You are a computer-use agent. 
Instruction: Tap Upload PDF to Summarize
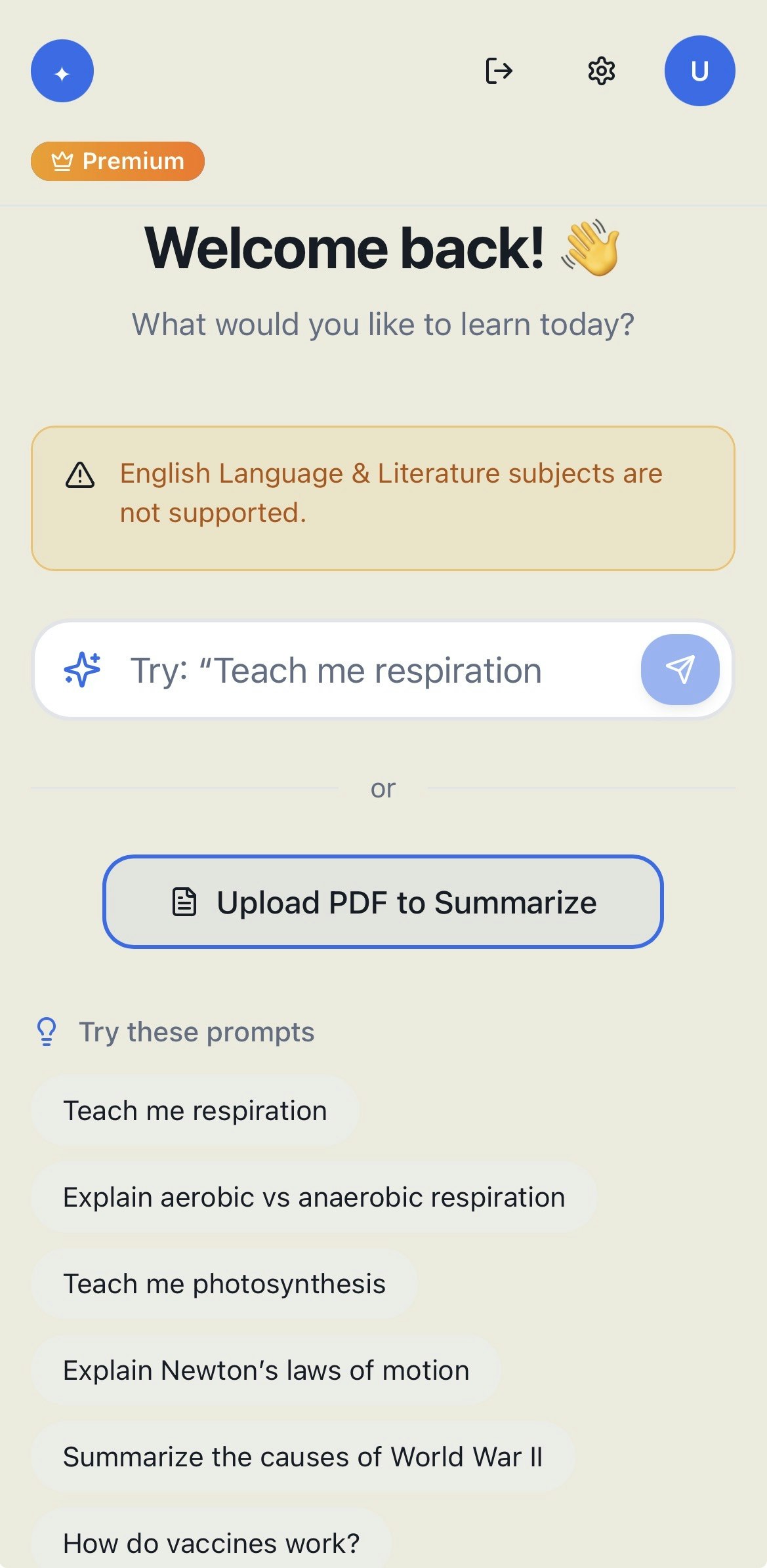click(383, 902)
